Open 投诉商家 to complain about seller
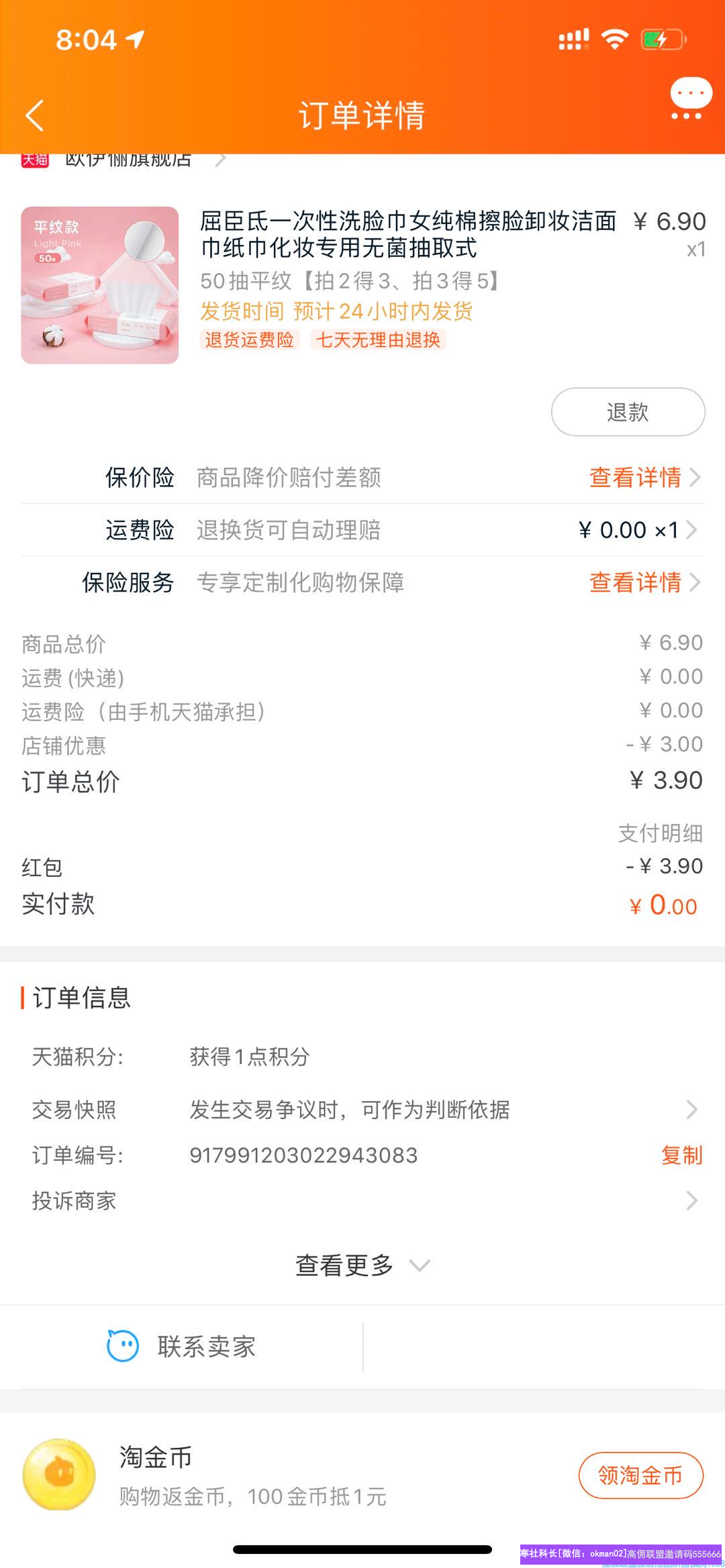This screenshot has width=725, height=1568. 362,1200
